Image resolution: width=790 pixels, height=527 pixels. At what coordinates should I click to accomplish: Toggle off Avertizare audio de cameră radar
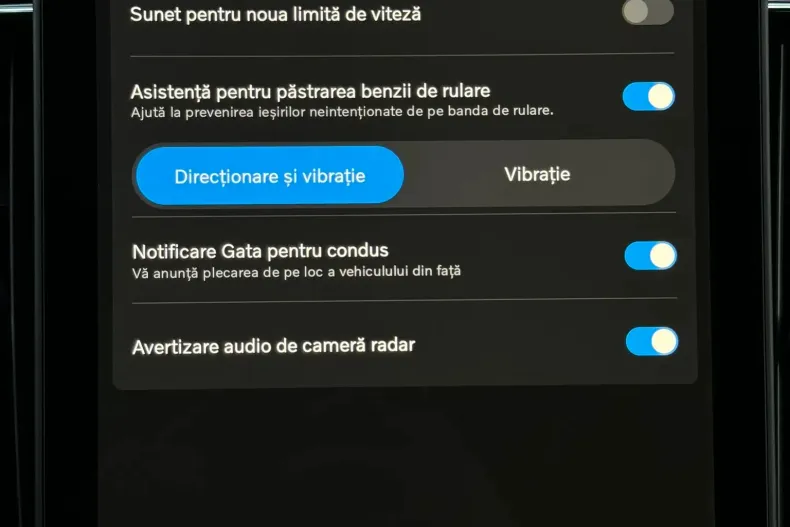651,341
